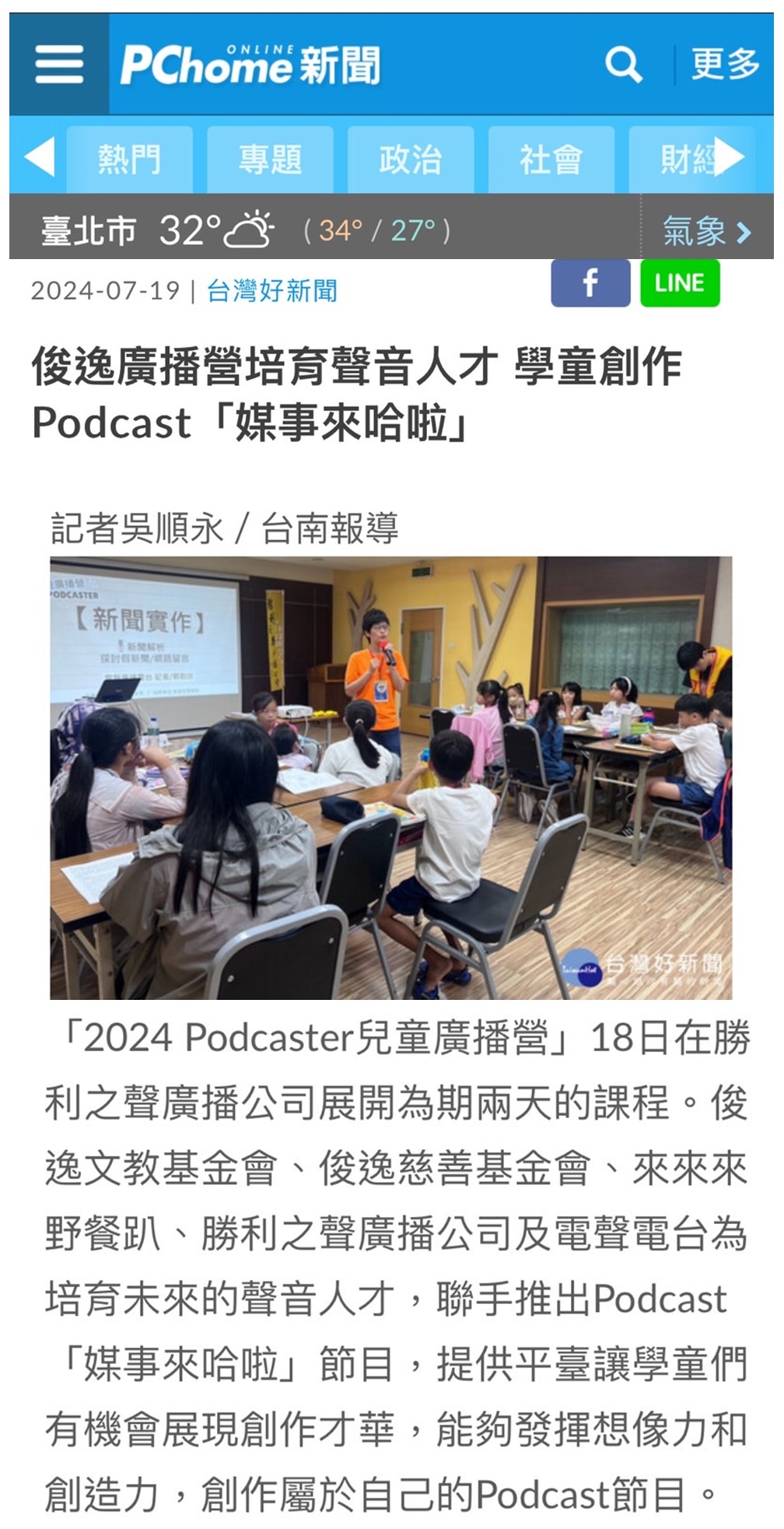
Task: Share the article on Facebook
Action: tap(590, 283)
